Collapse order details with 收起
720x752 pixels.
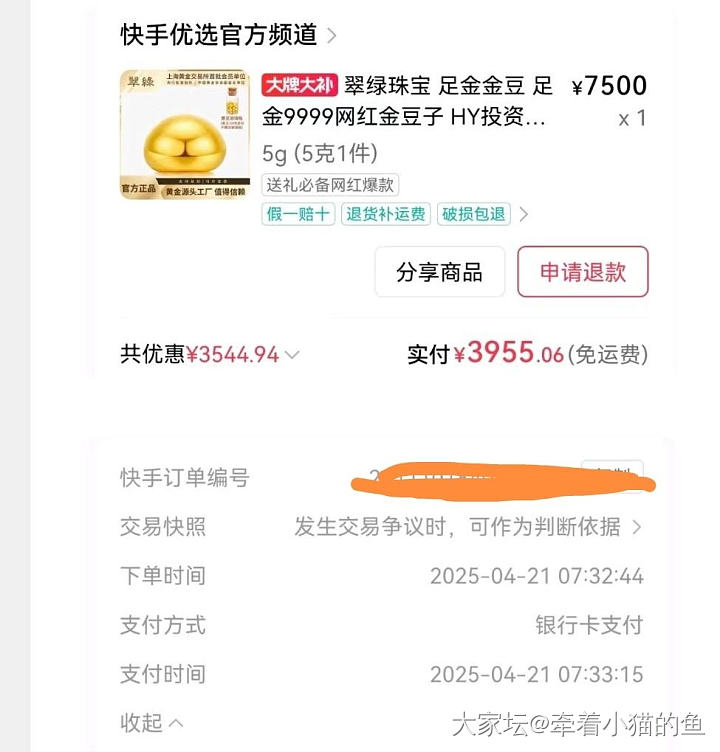click(152, 722)
